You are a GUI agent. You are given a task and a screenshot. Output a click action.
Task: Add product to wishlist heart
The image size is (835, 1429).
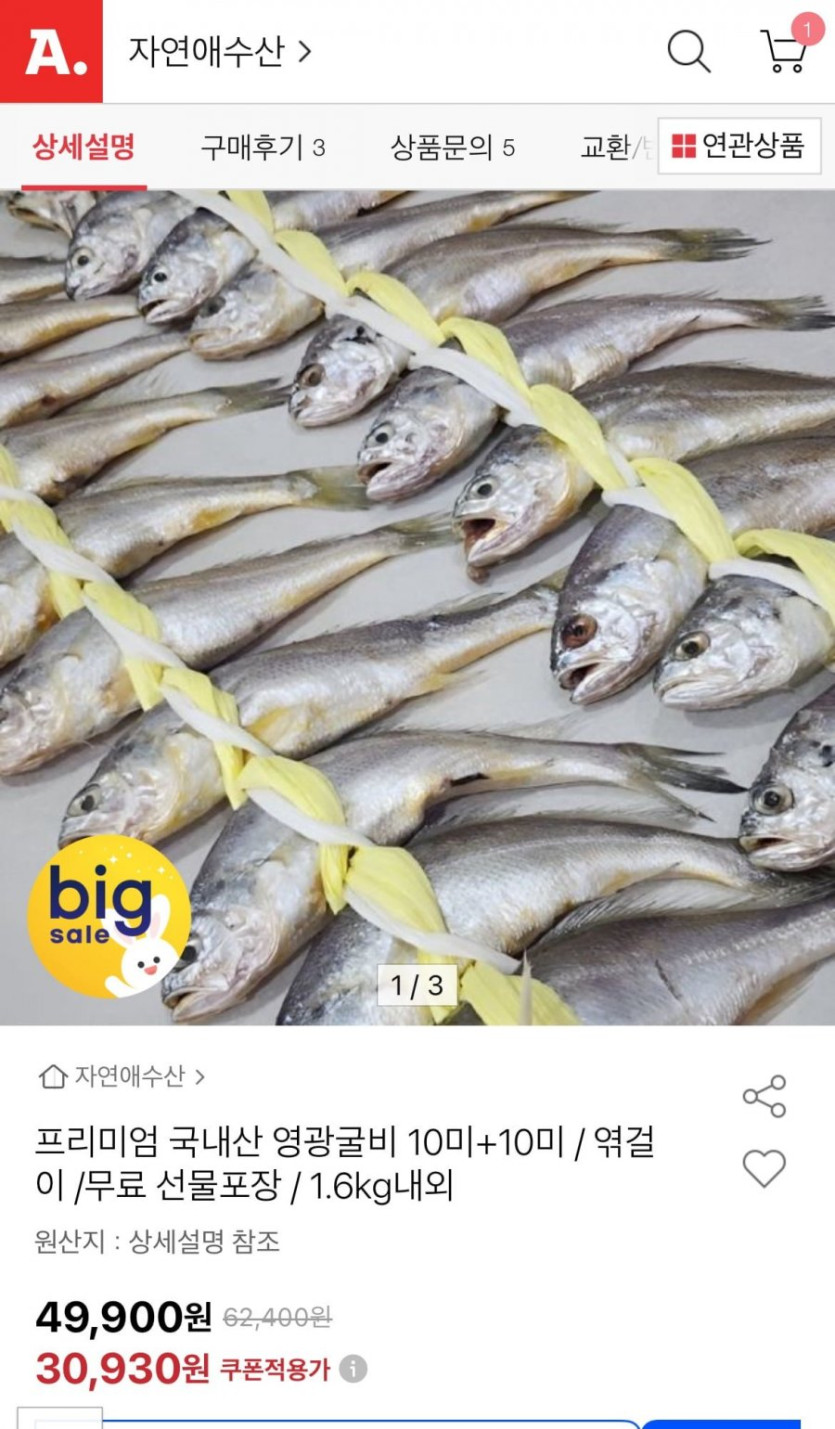[764, 1168]
